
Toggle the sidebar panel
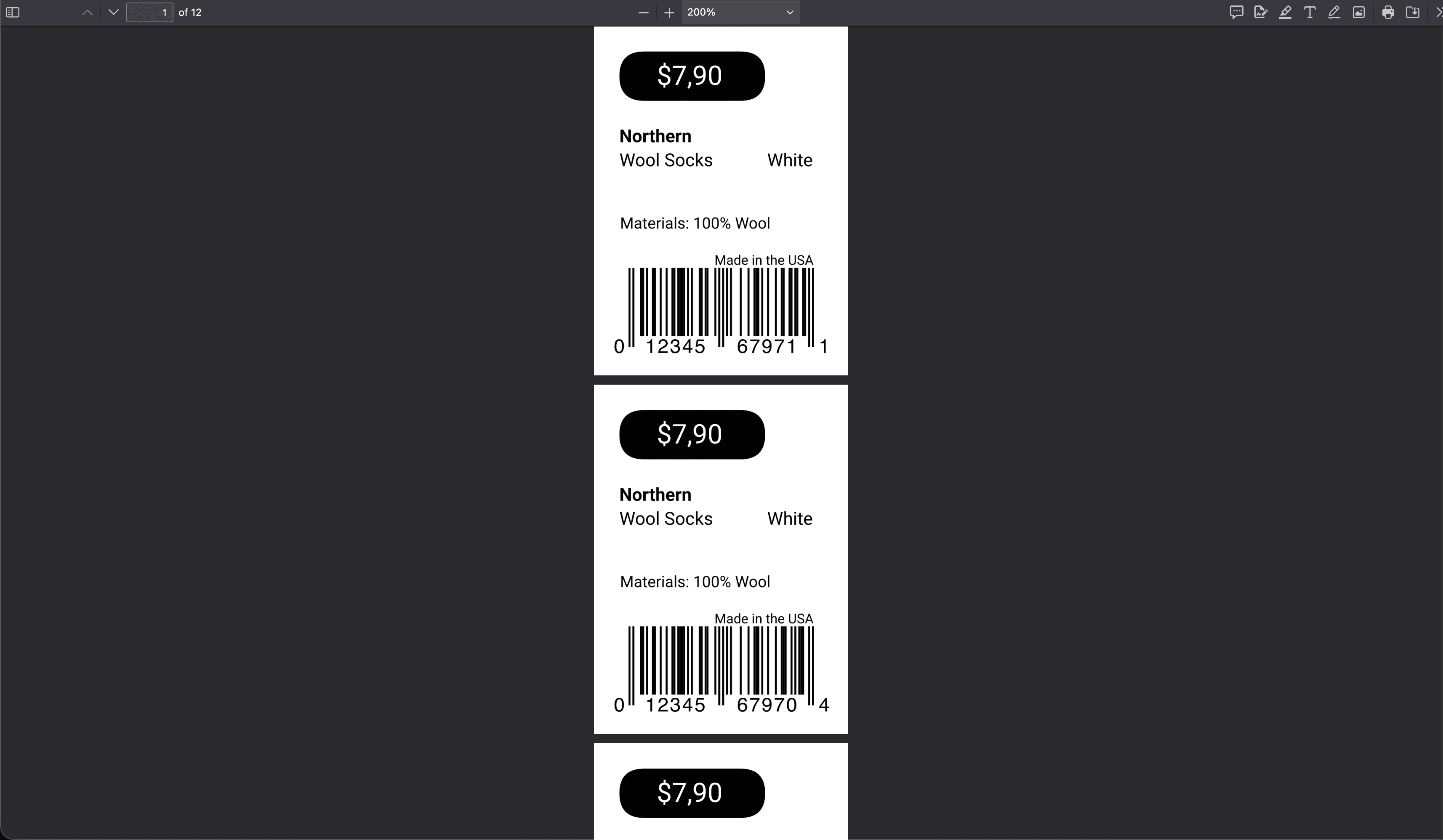(13, 12)
